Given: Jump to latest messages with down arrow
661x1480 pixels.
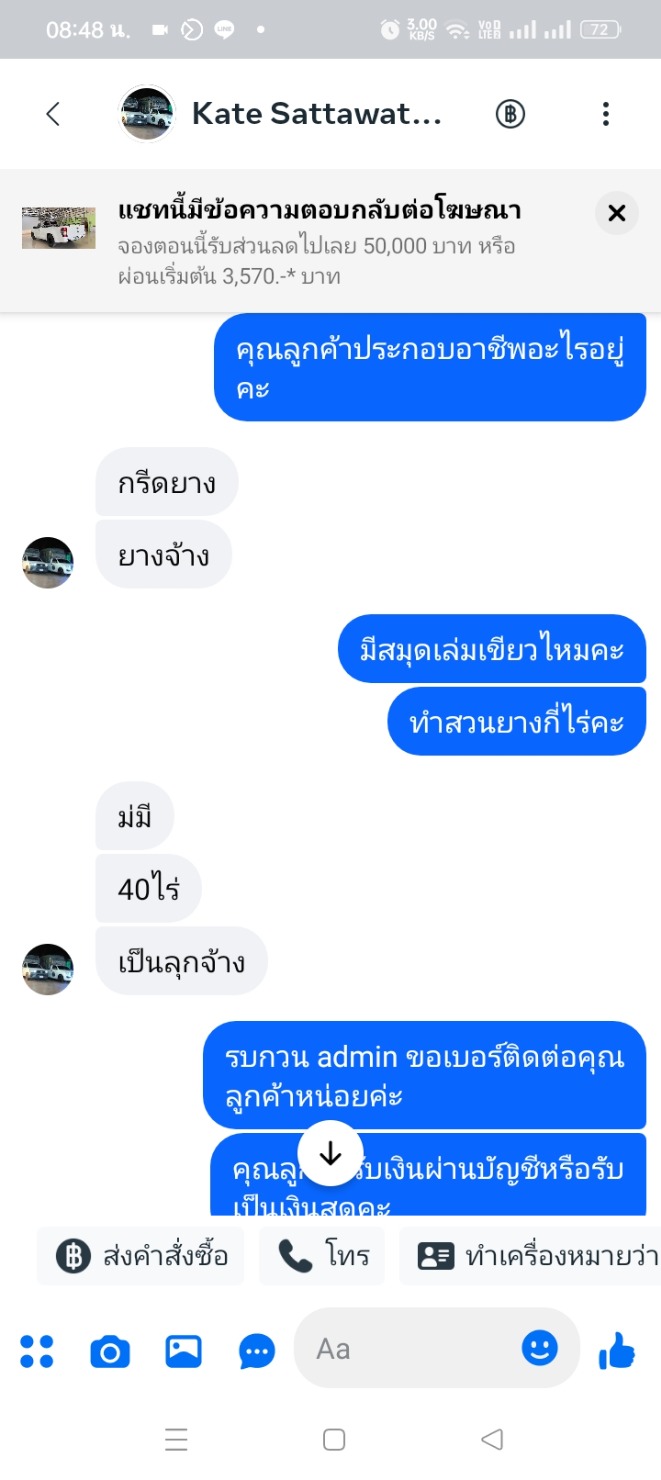Looking at the screenshot, I should pos(330,1153).
